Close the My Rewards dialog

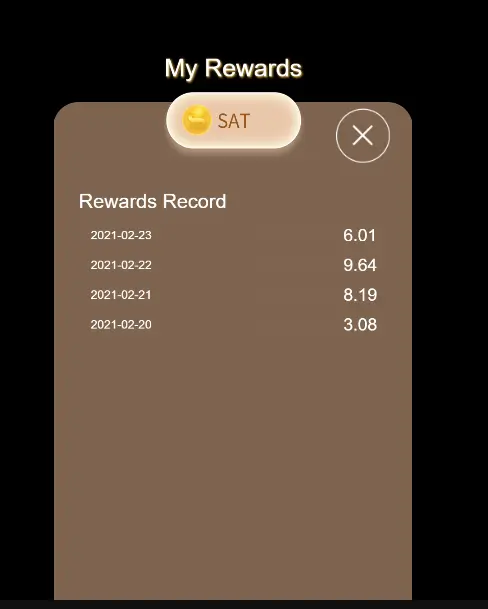(363, 136)
